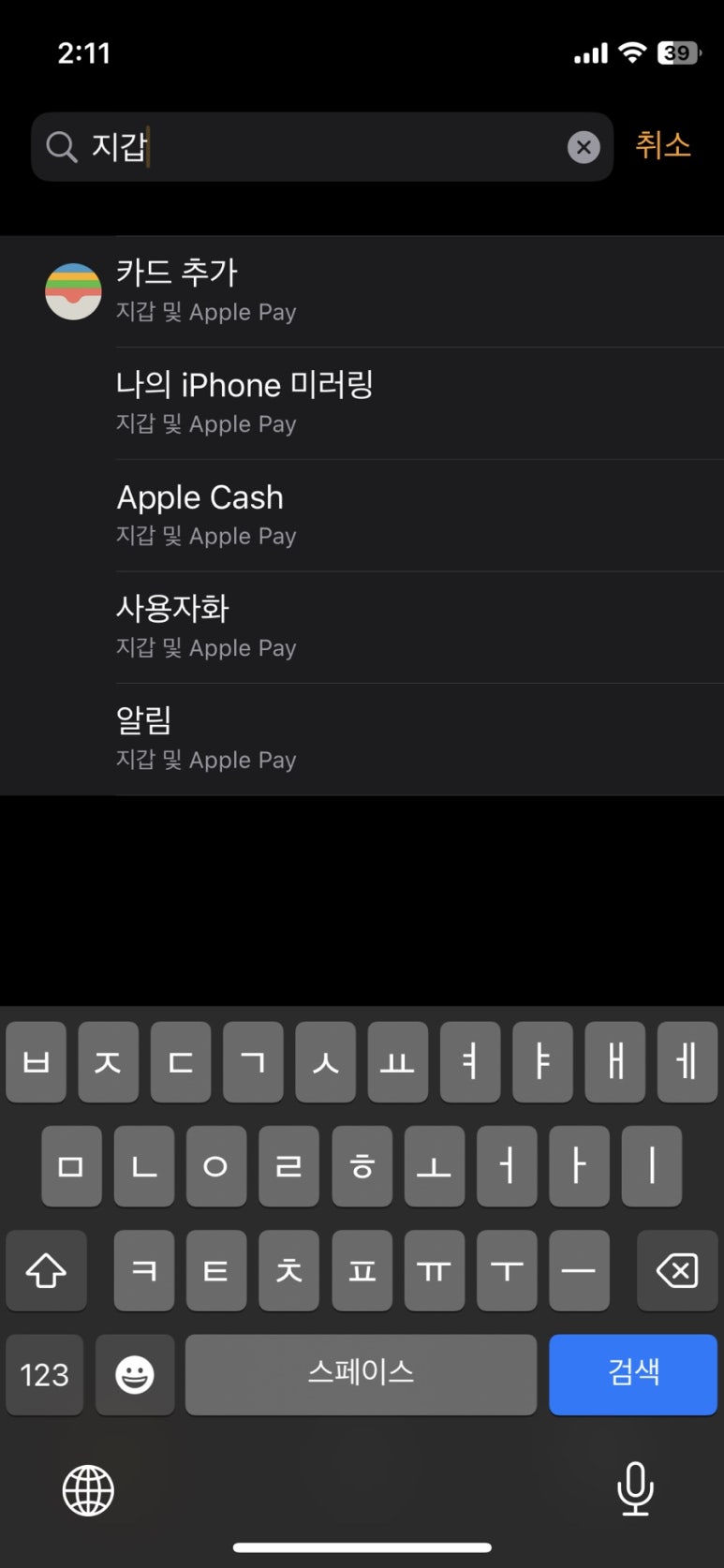Toggle the shift key

[46, 1271]
